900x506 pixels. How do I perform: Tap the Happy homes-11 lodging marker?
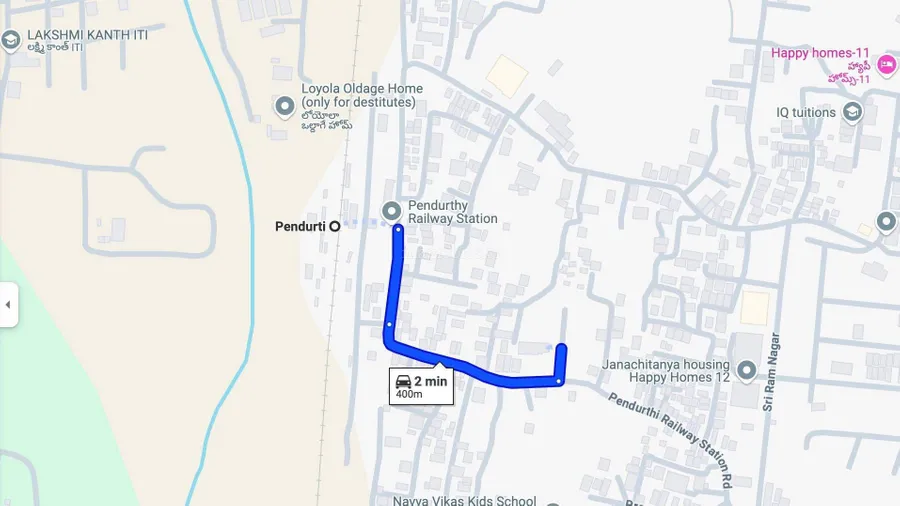(886, 66)
